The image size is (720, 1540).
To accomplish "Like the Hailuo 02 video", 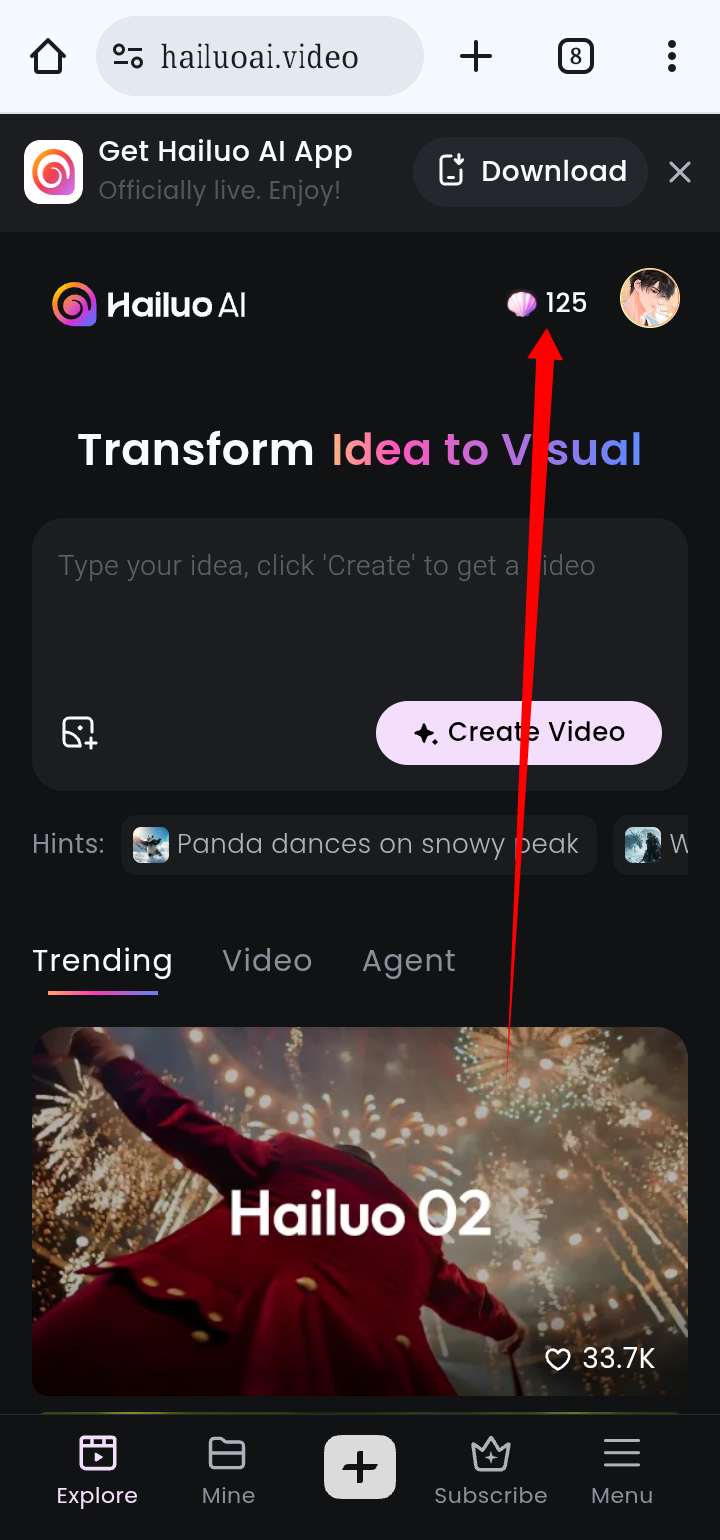I will [558, 1359].
